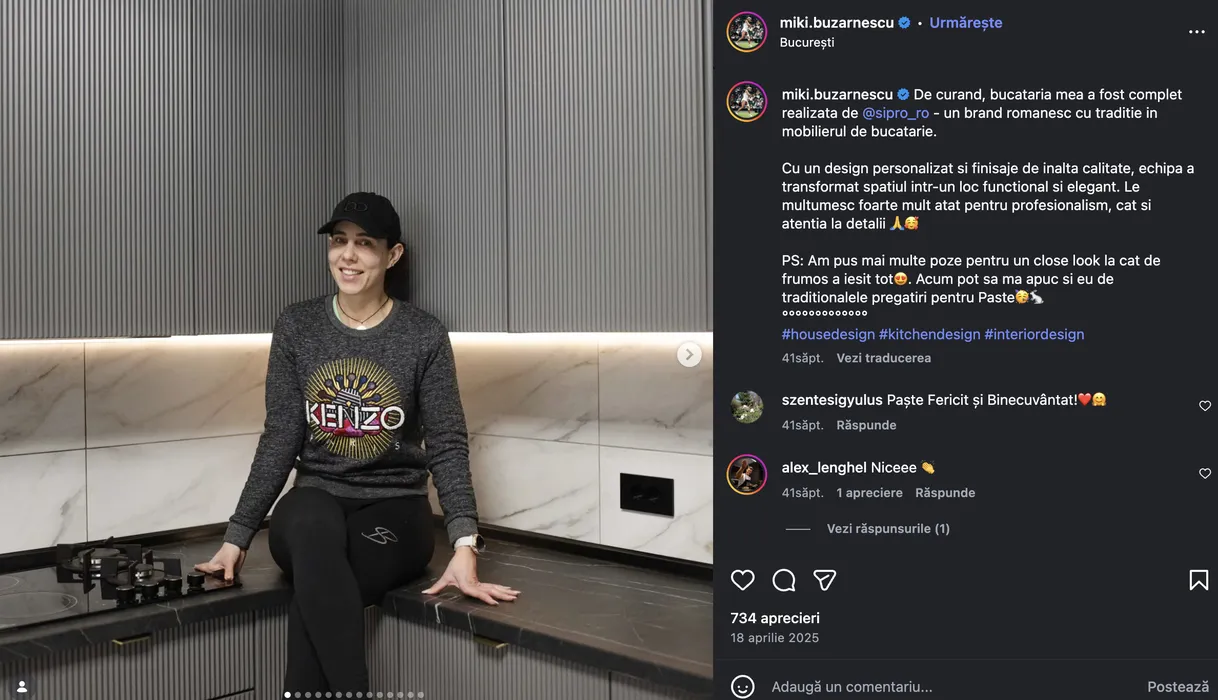Open the #housedesign hashtag

tap(828, 334)
